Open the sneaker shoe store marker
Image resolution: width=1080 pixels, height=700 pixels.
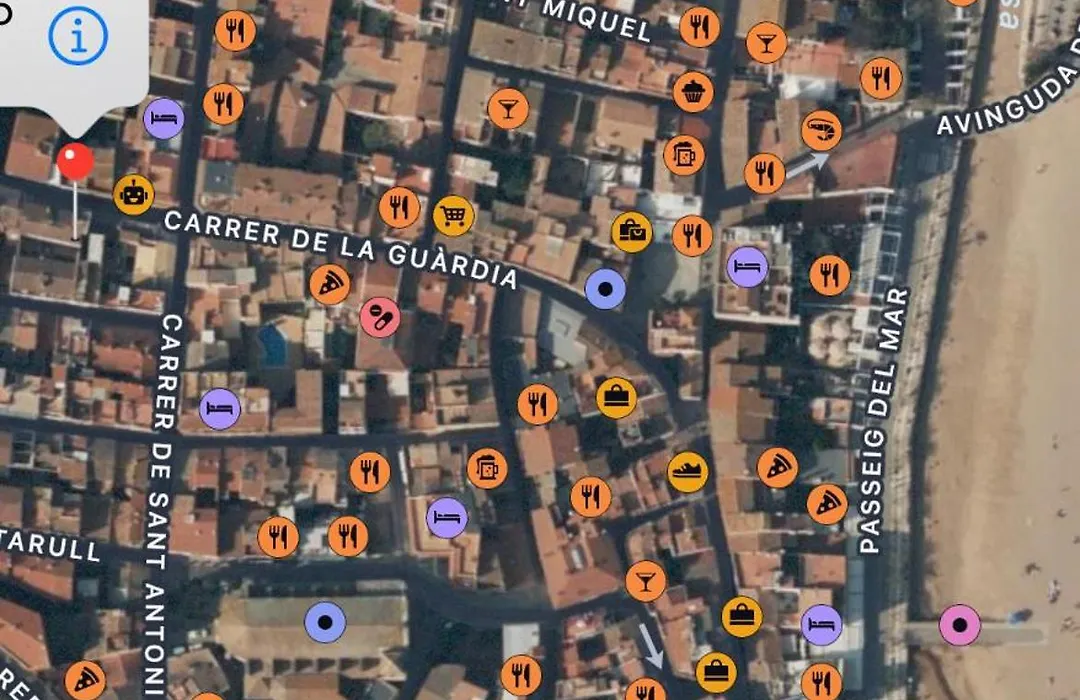(688, 472)
